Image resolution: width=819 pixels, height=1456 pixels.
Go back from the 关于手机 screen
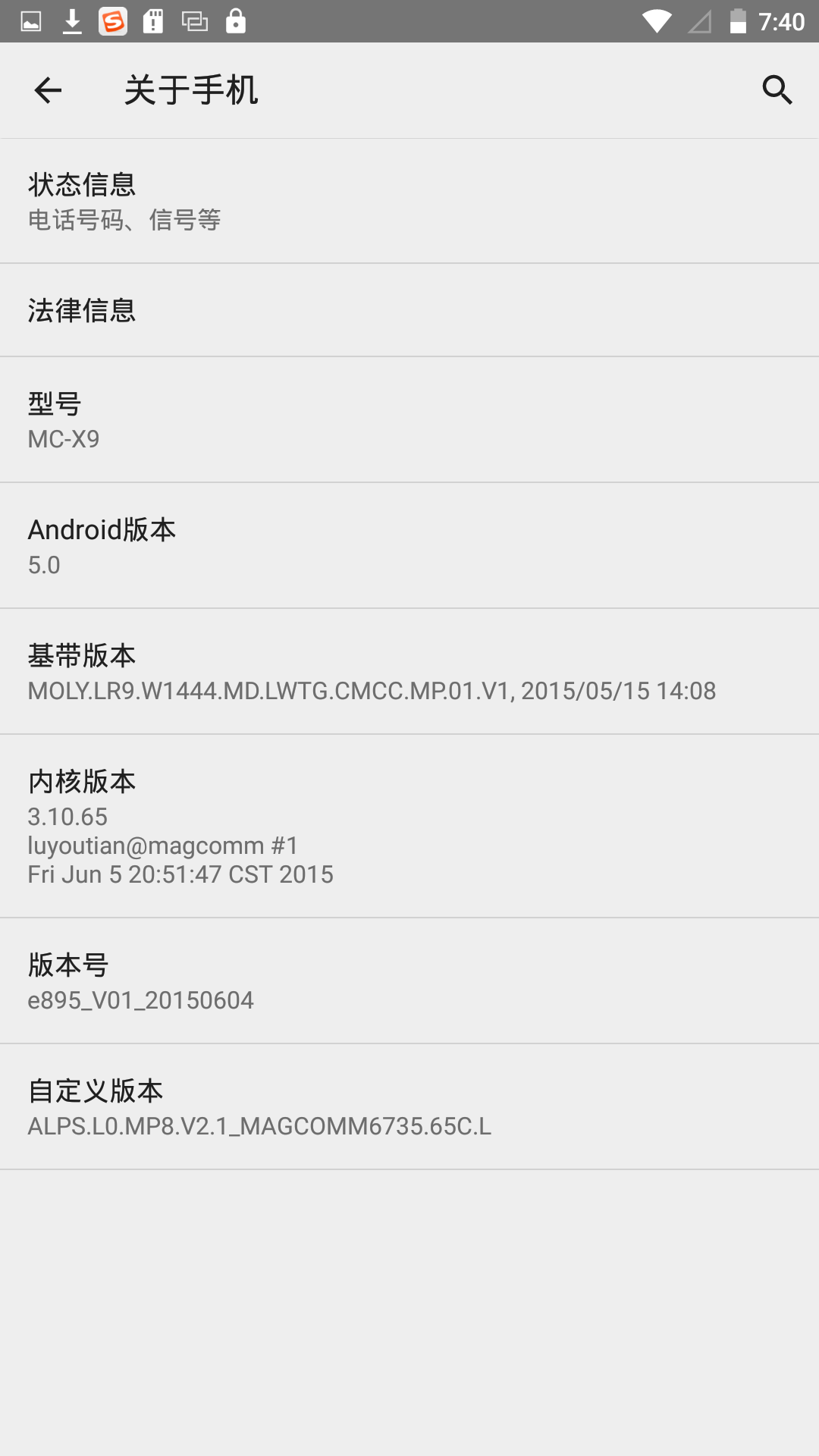point(48,90)
